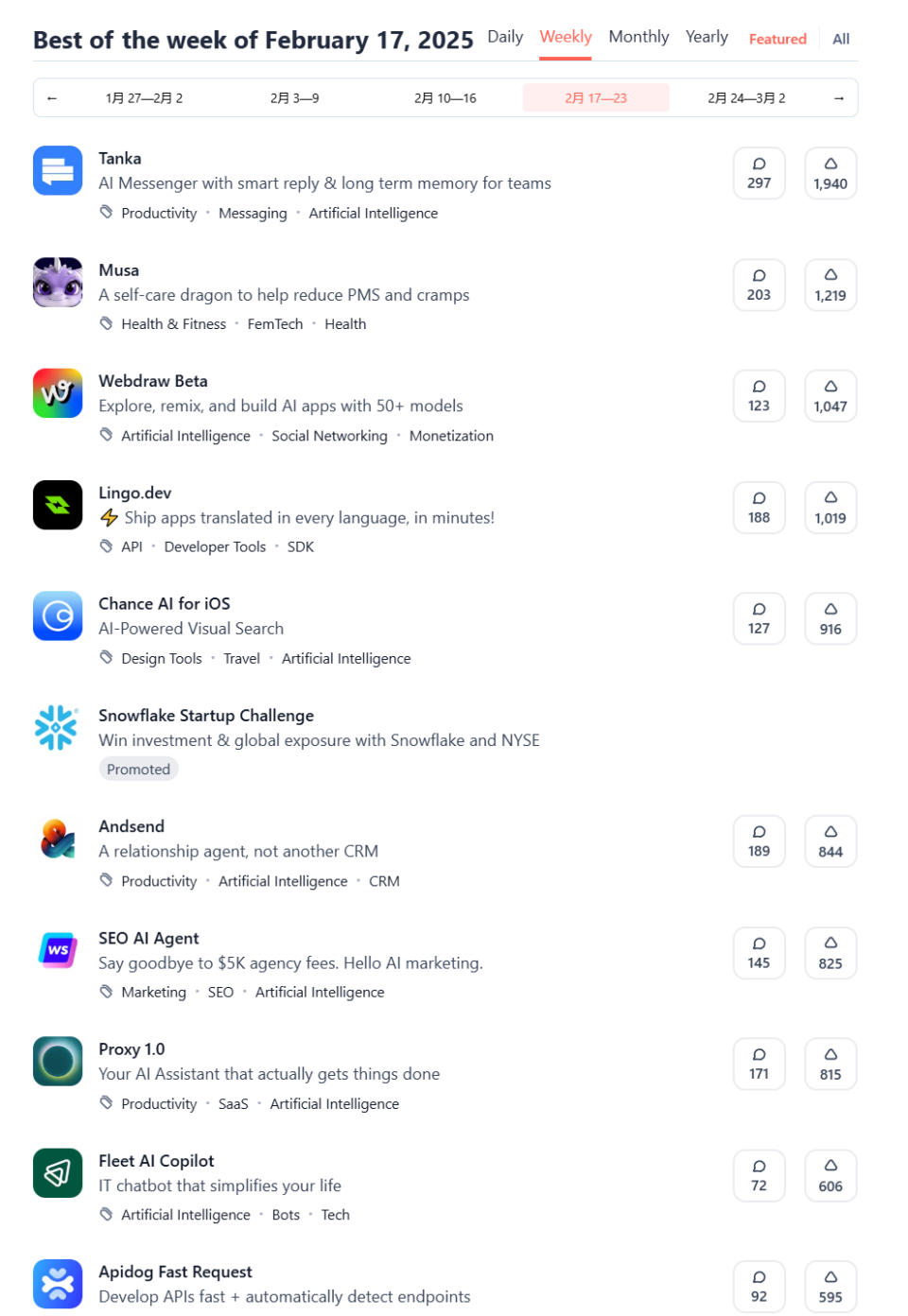Open comments for Musa
This screenshot has width=908, height=1316.
pyautogui.click(x=759, y=285)
